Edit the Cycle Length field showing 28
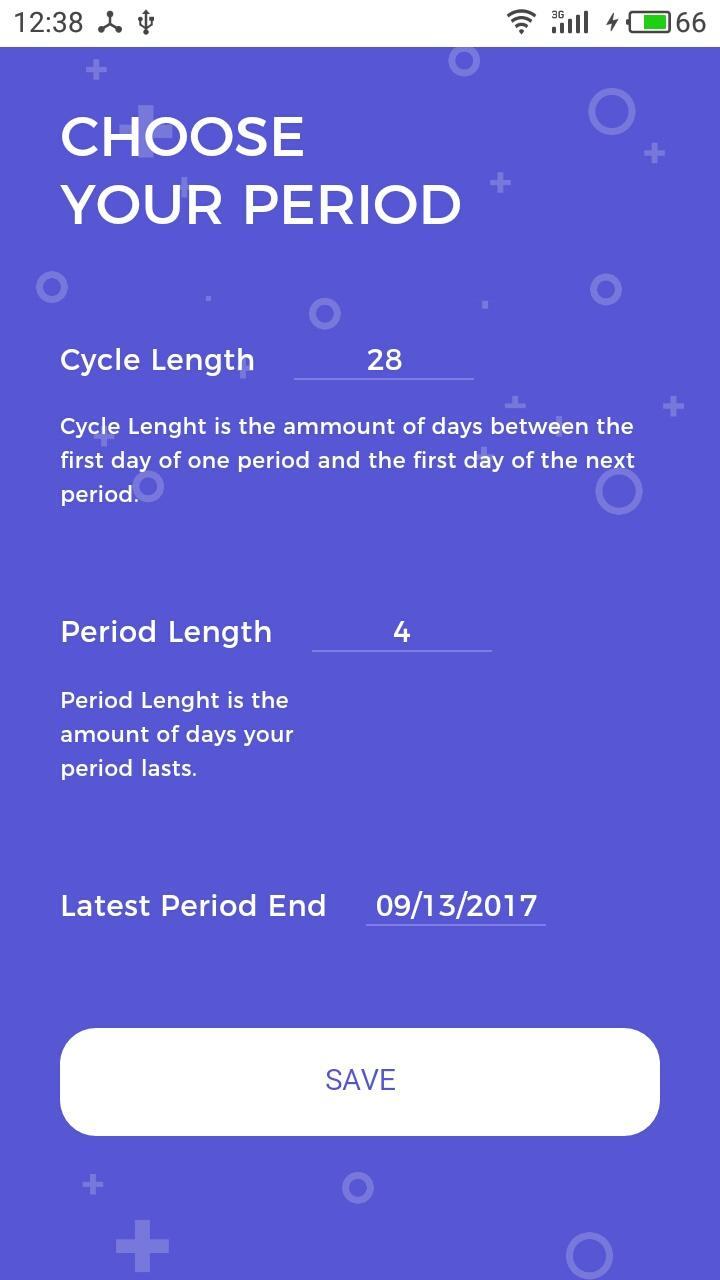This screenshot has height=1280, width=720. (x=384, y=360)
